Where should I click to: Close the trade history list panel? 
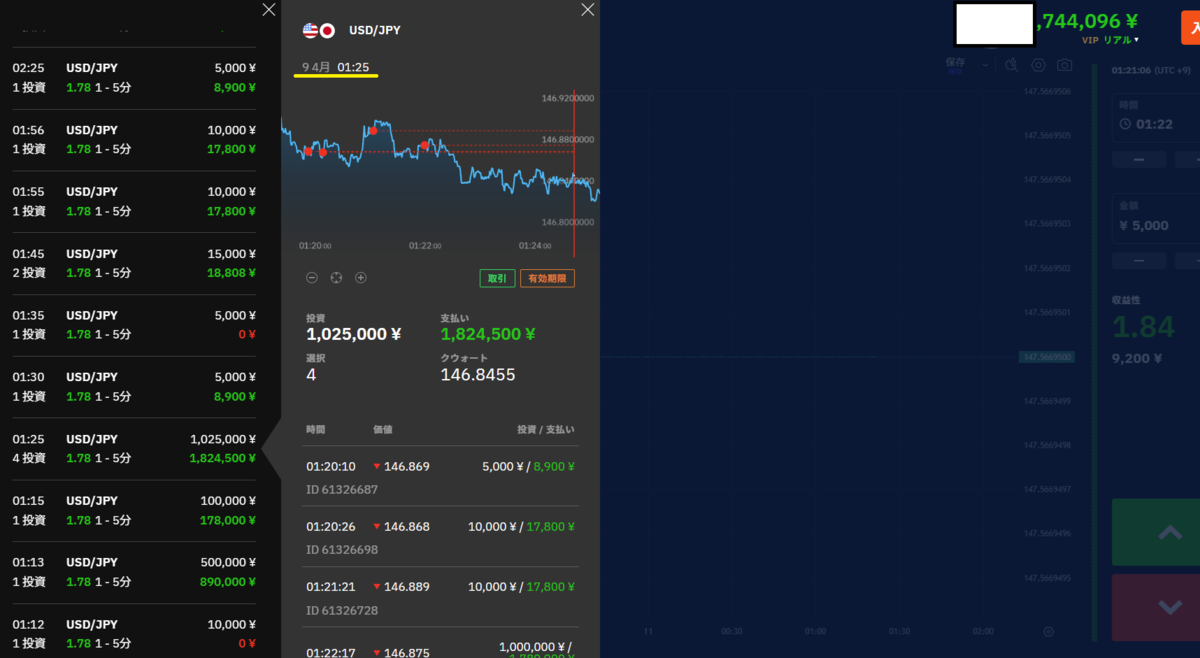pos(268,10)
